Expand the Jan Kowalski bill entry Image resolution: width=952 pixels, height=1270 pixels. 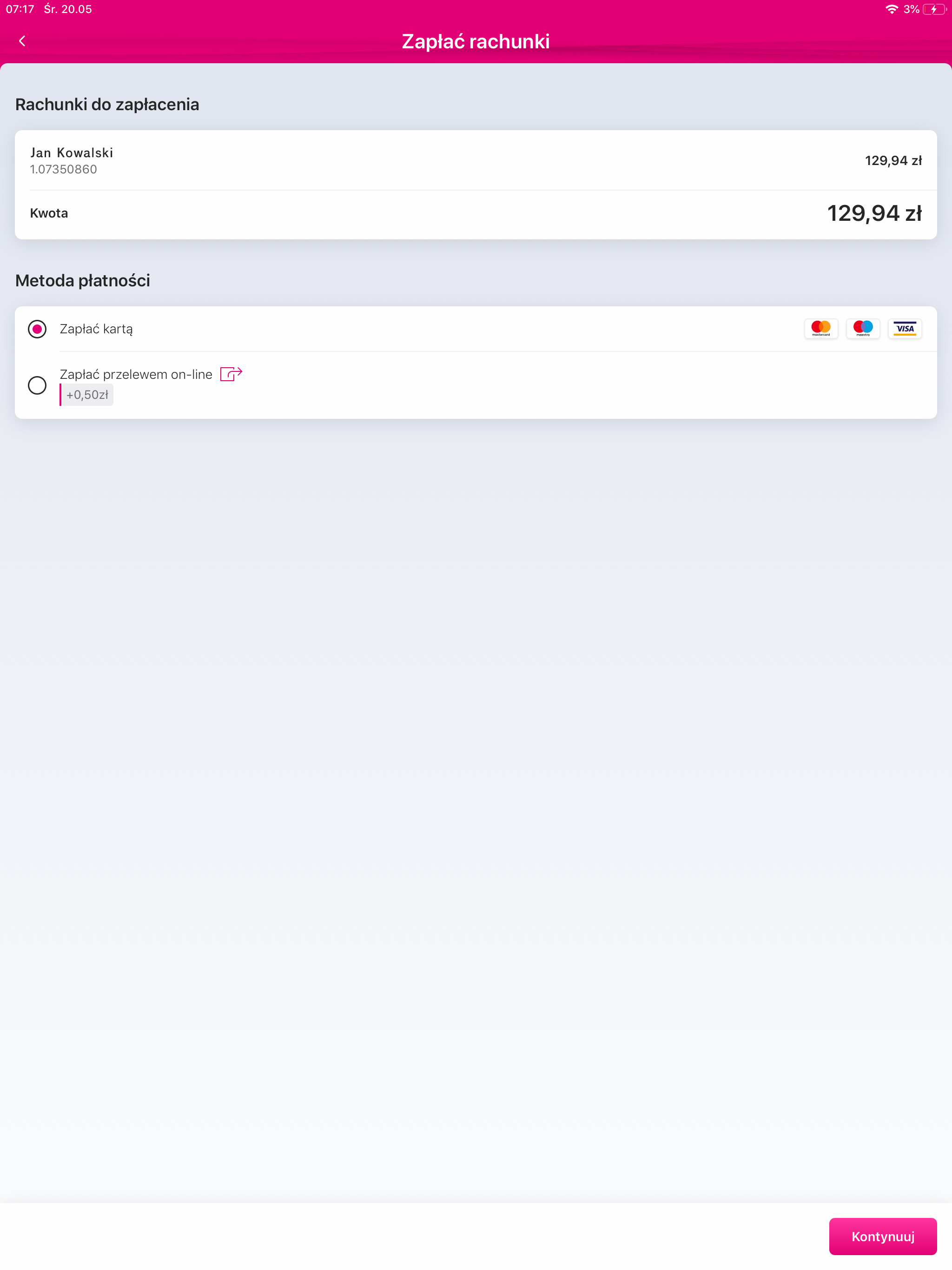pos(476,160)
